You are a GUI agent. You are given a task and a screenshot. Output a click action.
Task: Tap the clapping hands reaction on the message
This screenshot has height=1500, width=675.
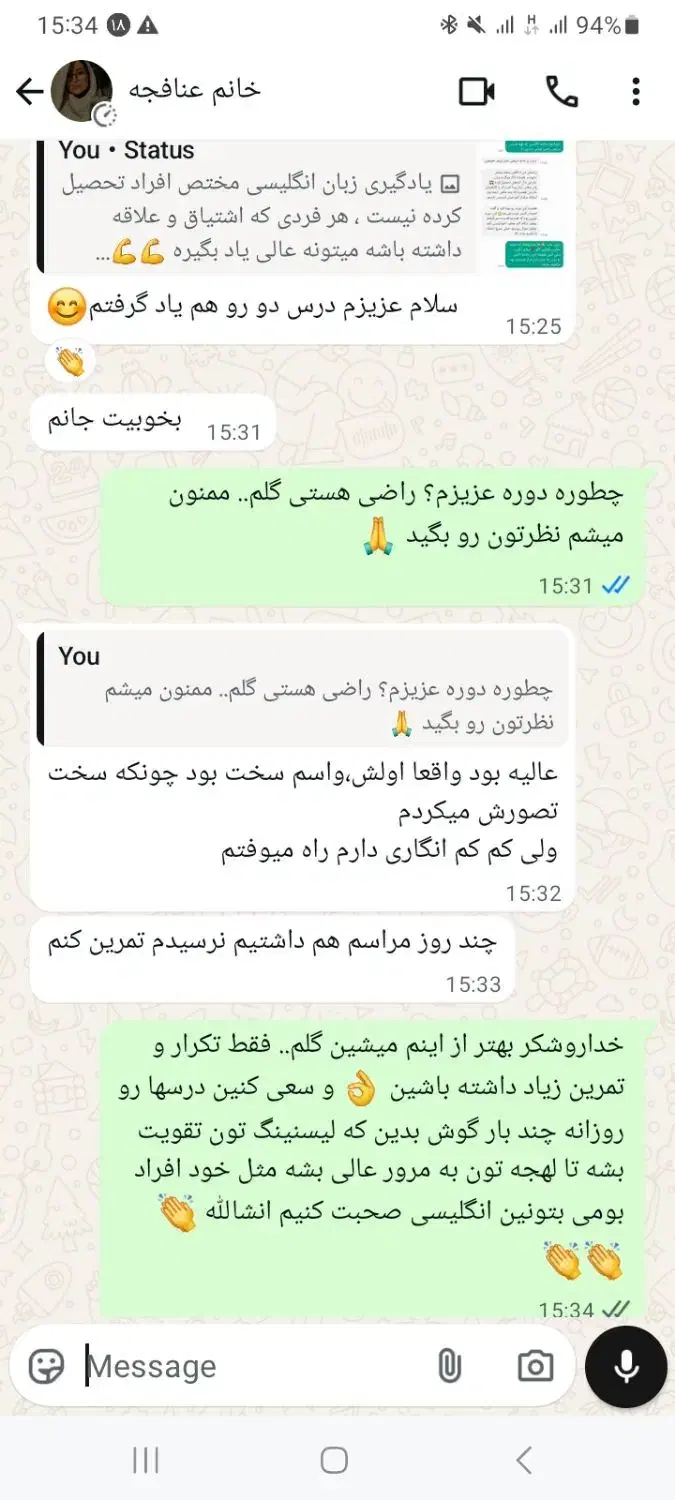(x=71, y=362)
